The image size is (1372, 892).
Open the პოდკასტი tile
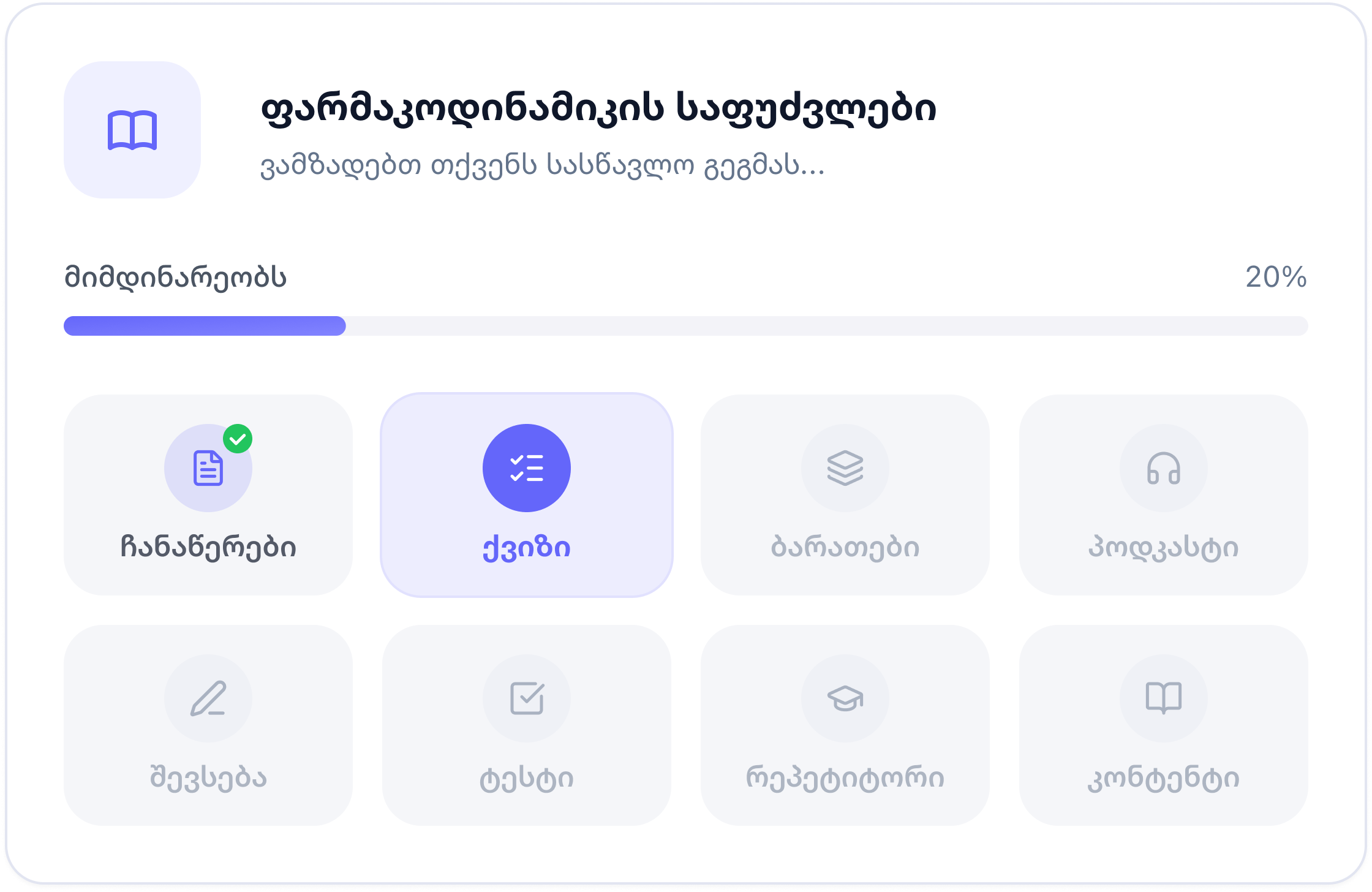1164,495
